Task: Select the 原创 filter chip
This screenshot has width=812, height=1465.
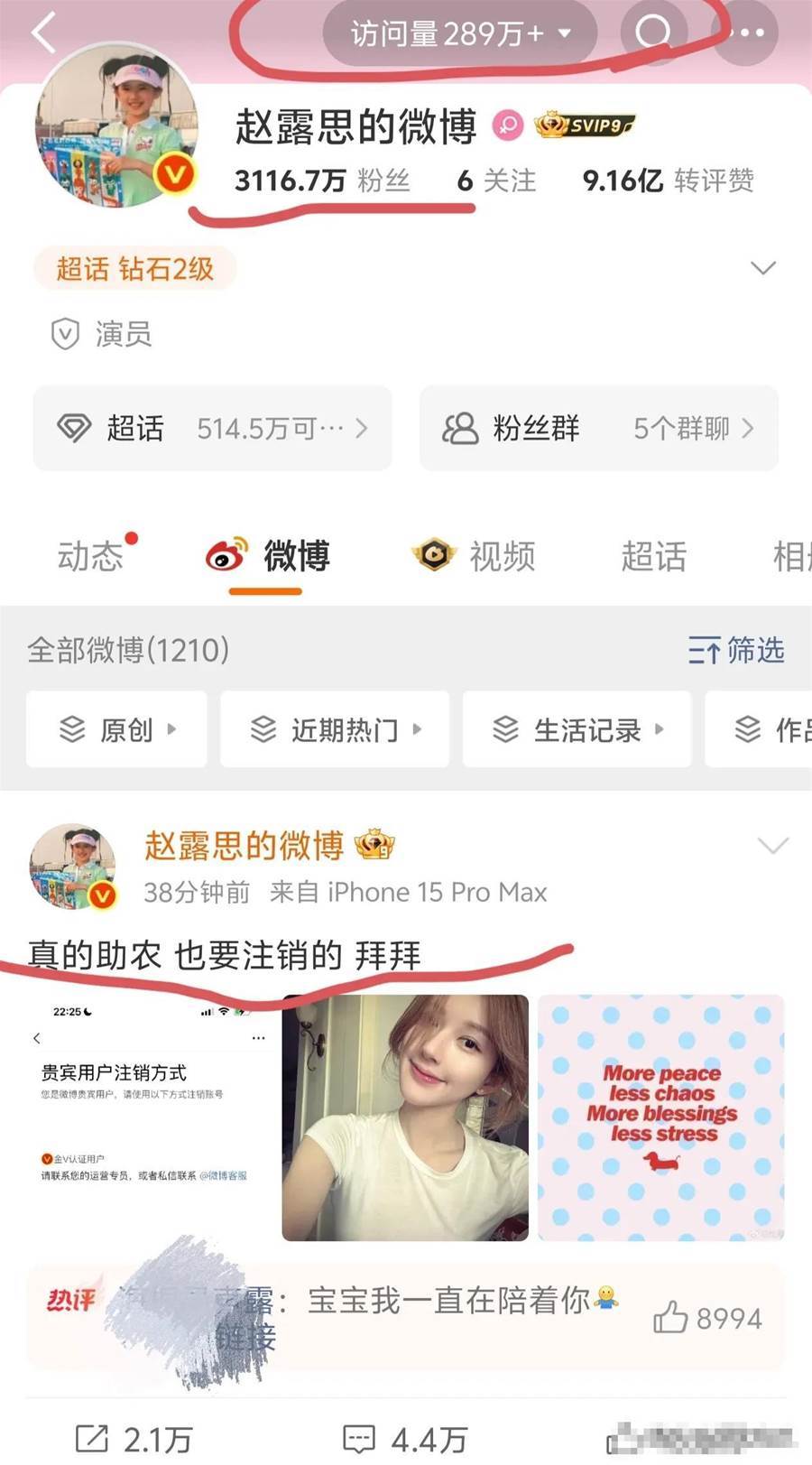Action: click(116, 729)
